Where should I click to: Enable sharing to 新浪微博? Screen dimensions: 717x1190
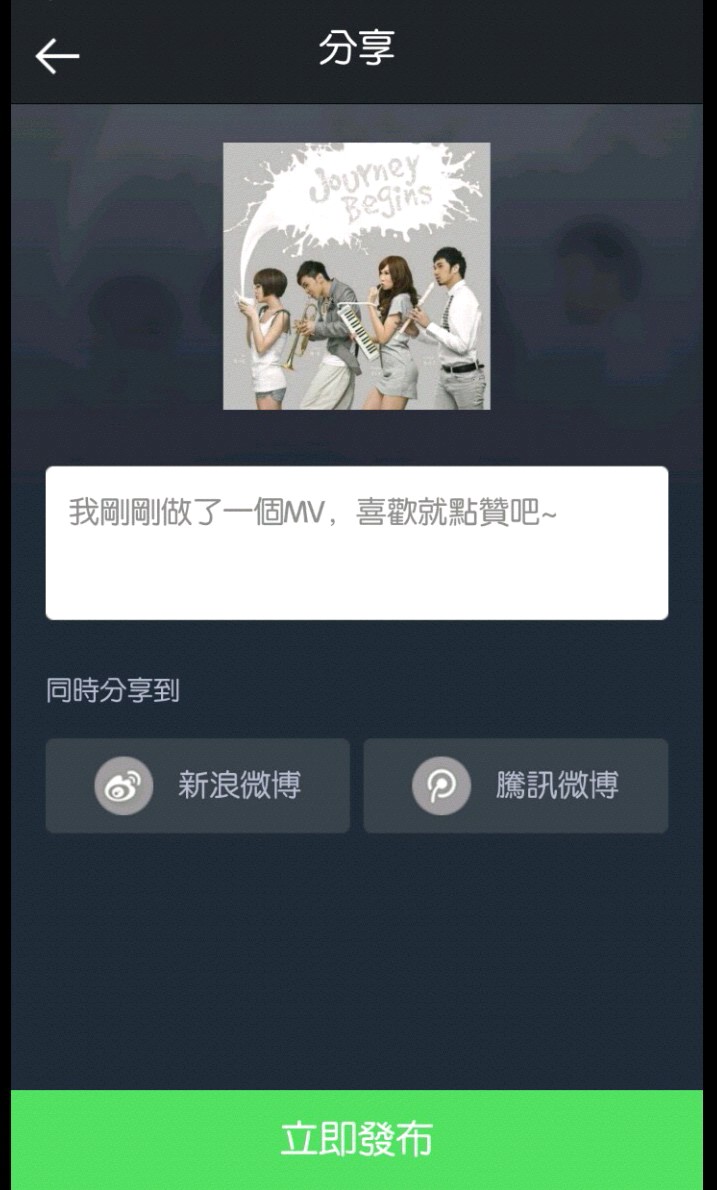pyautogui.click(x=198, y=786)
